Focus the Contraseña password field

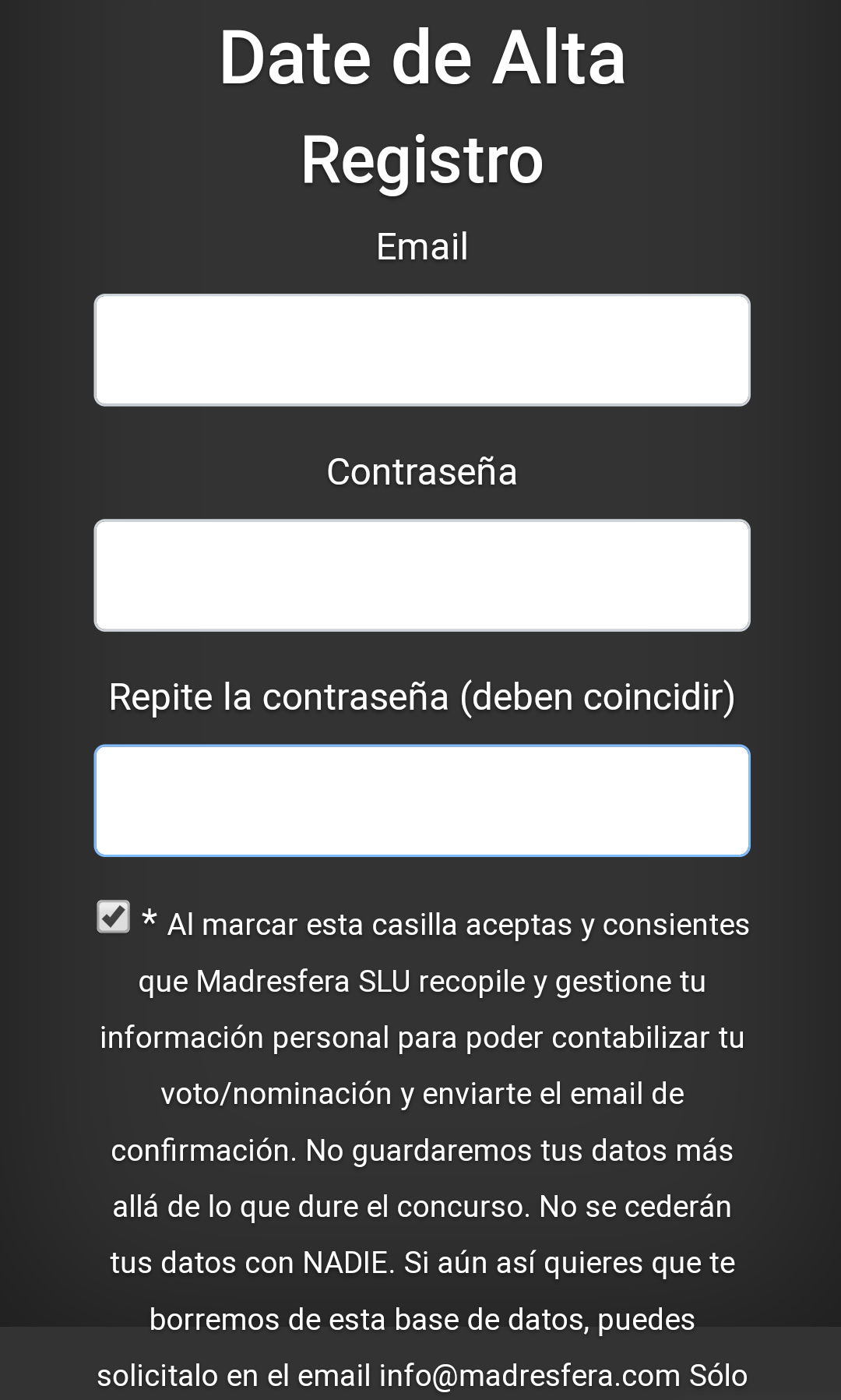click(421, 575)
